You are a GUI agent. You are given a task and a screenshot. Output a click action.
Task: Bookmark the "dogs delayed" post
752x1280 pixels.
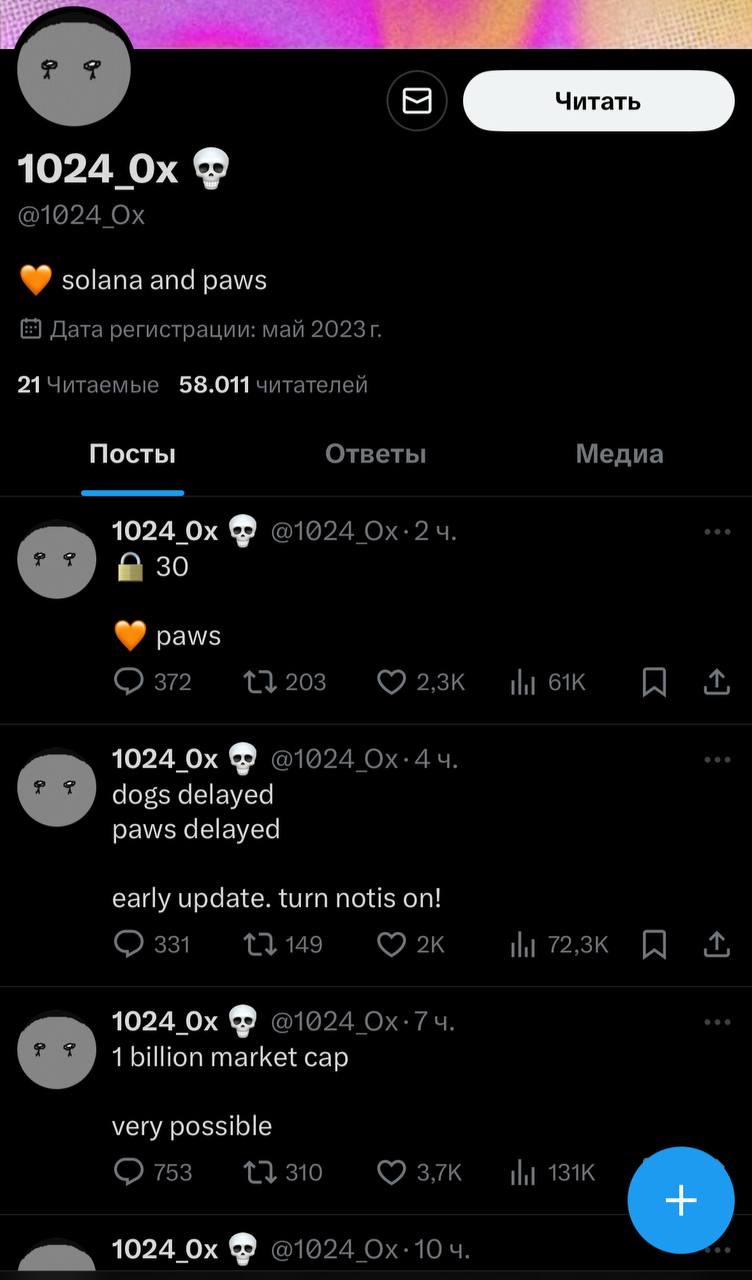click(x=654, y=945)
